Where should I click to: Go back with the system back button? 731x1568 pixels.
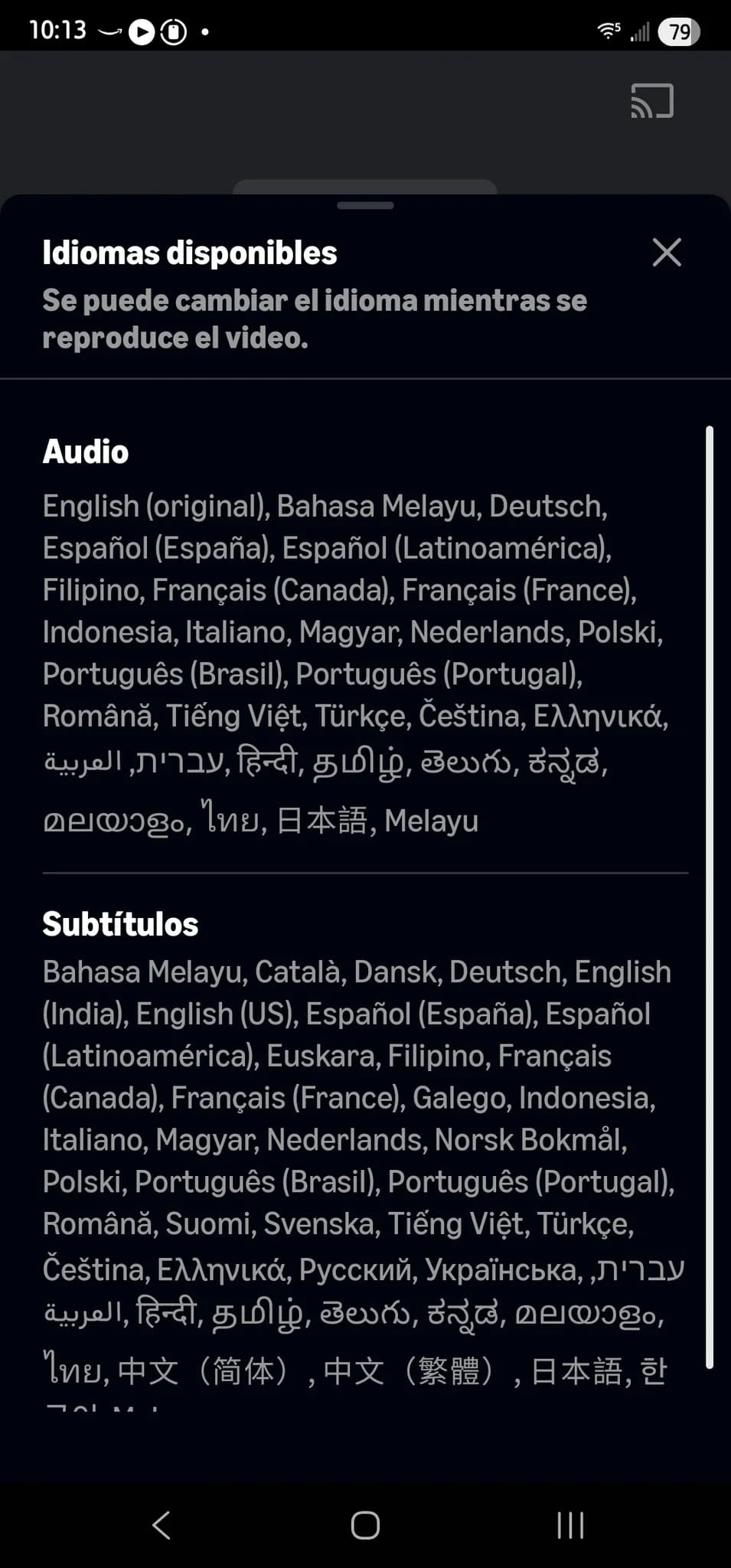[162, 1525]
